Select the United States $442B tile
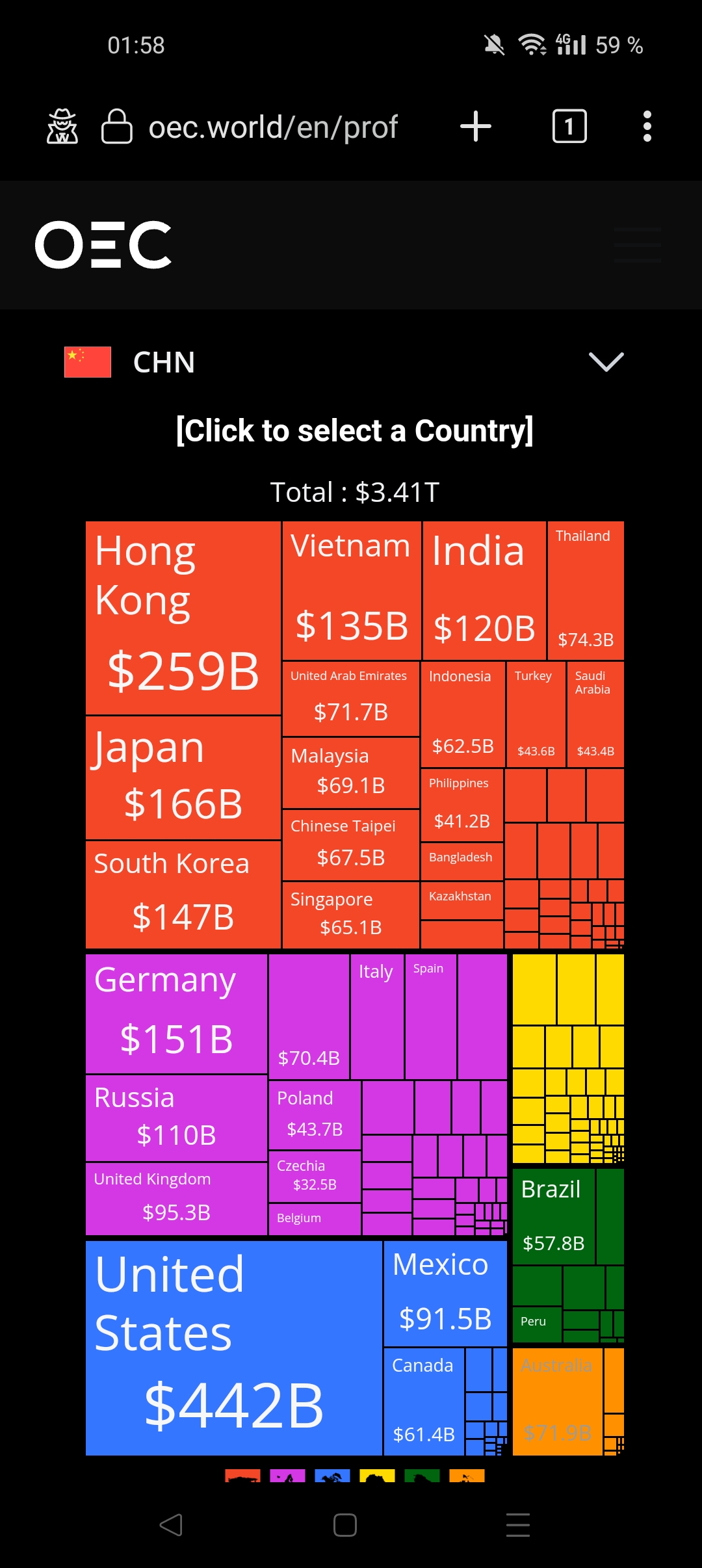The width and height of the screenshot is (702, 1568). click(234, 1348)
